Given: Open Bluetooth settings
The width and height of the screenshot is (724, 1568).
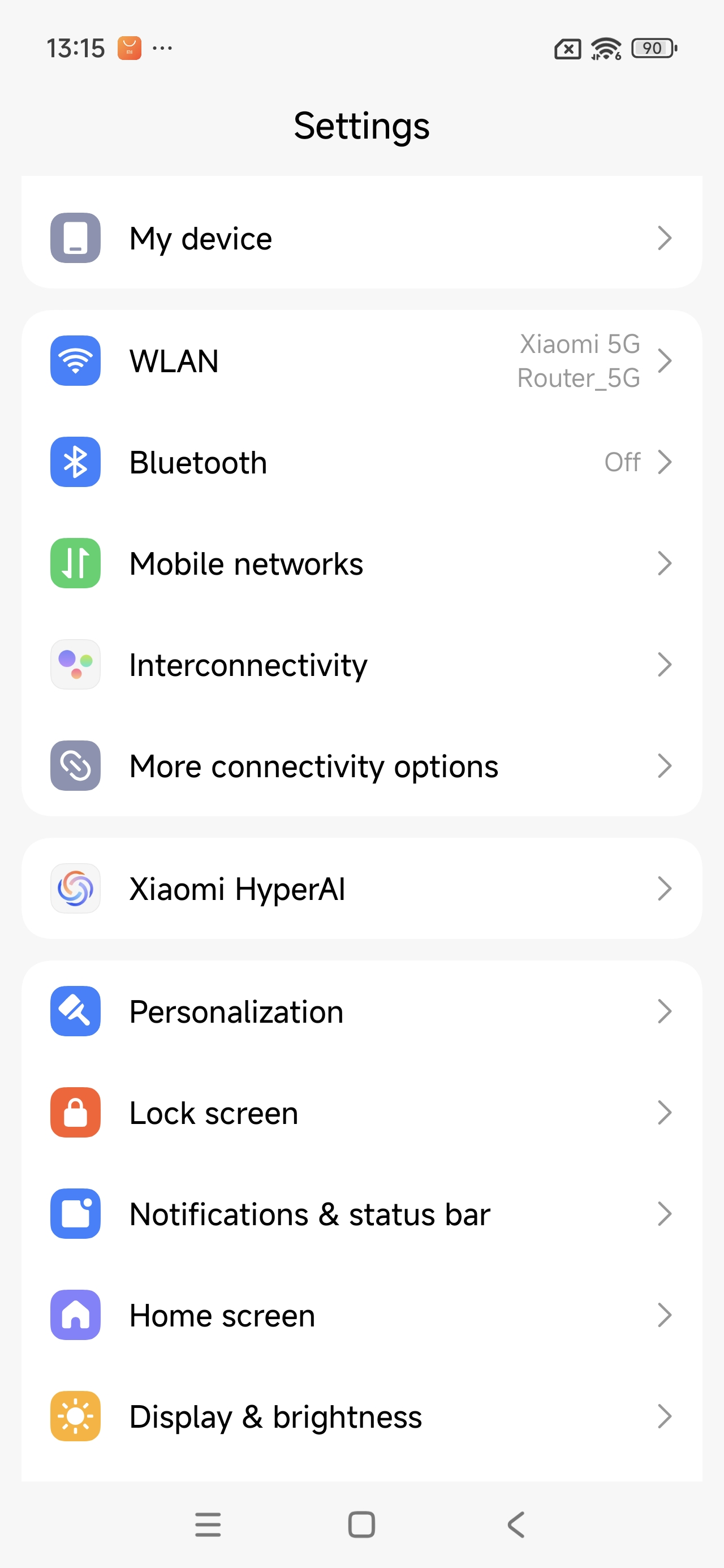Looking at the screenshot, I should (361, 462).
